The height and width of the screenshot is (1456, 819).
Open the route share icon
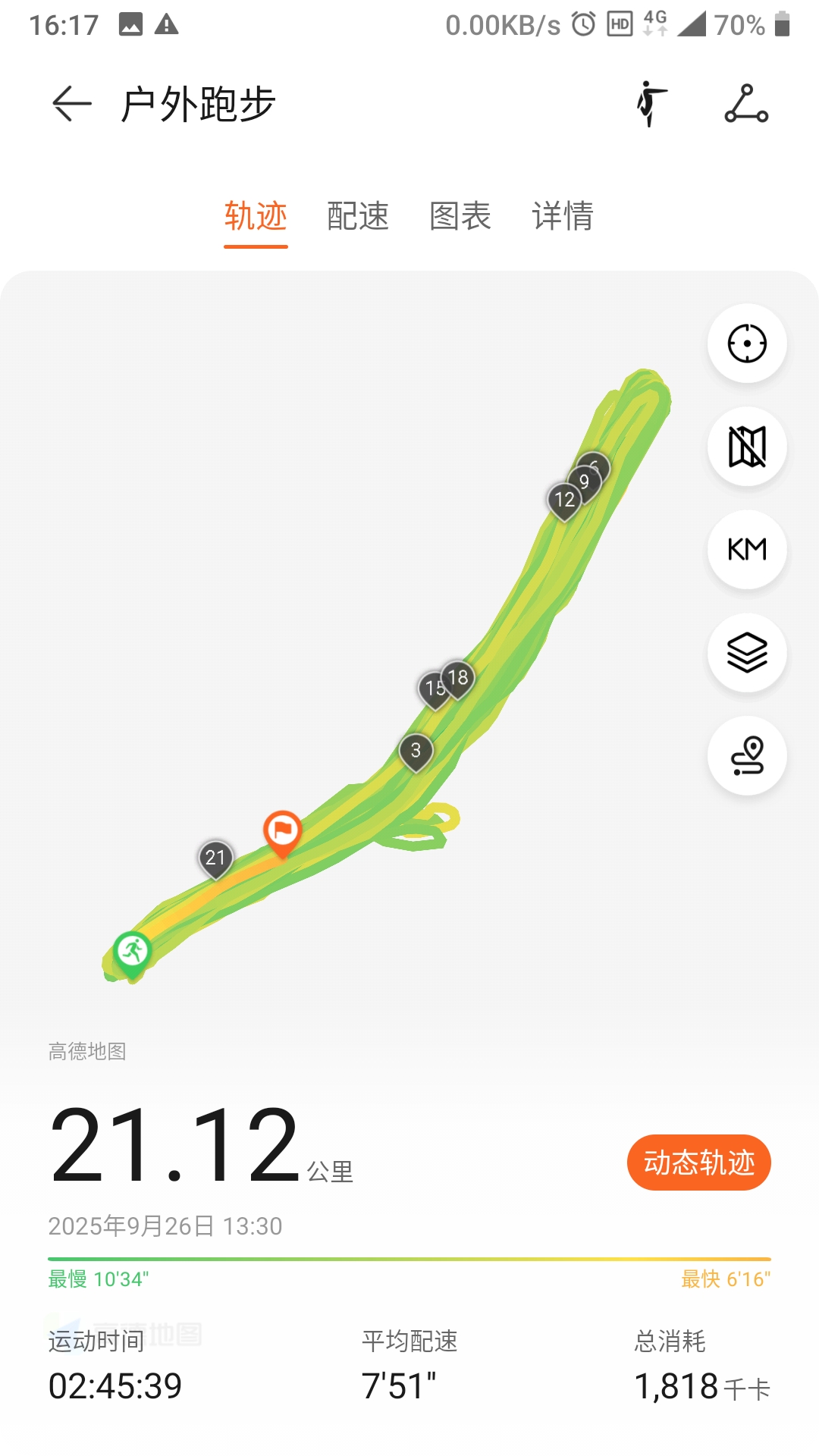click(x=746, y=104)
